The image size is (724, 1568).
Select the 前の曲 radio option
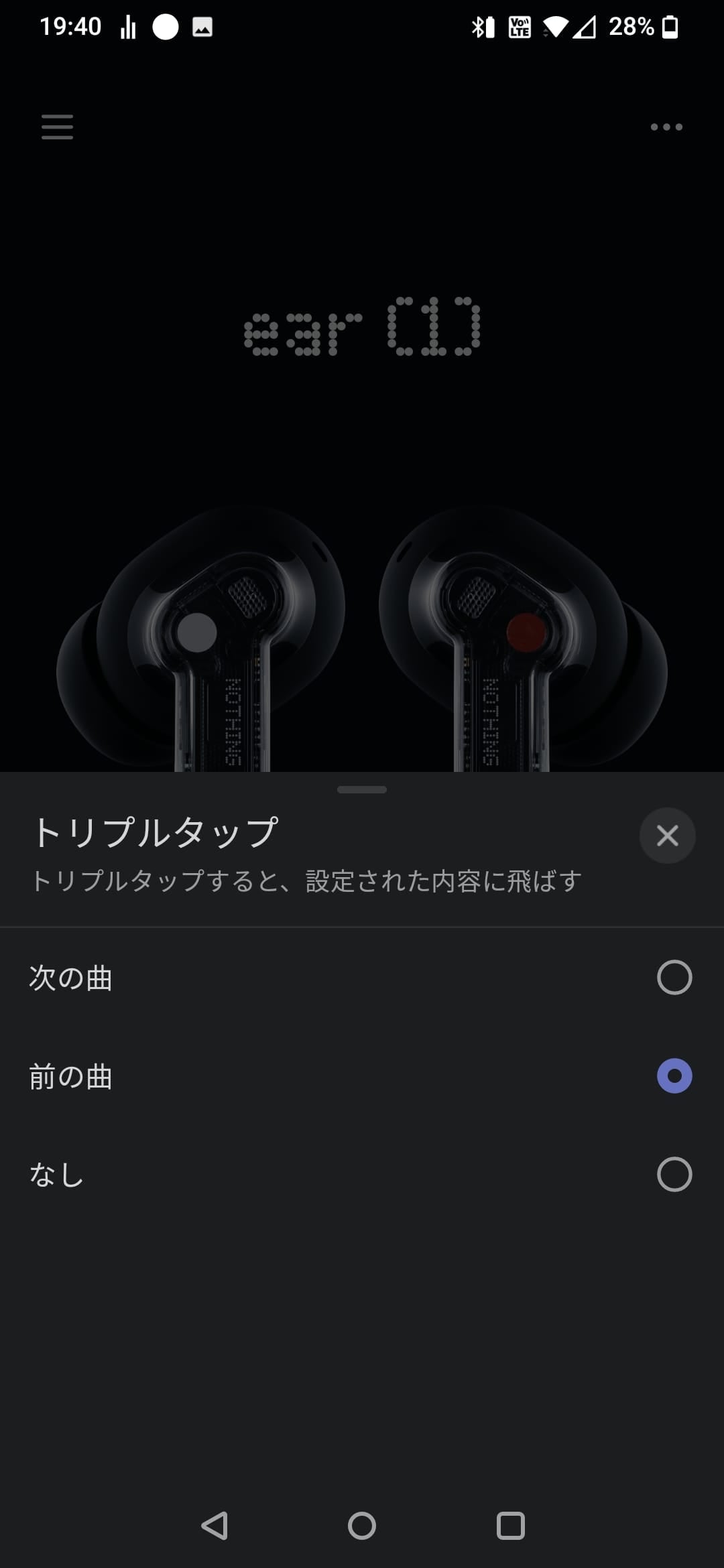pyautogui.click(x=674, y=1075)
